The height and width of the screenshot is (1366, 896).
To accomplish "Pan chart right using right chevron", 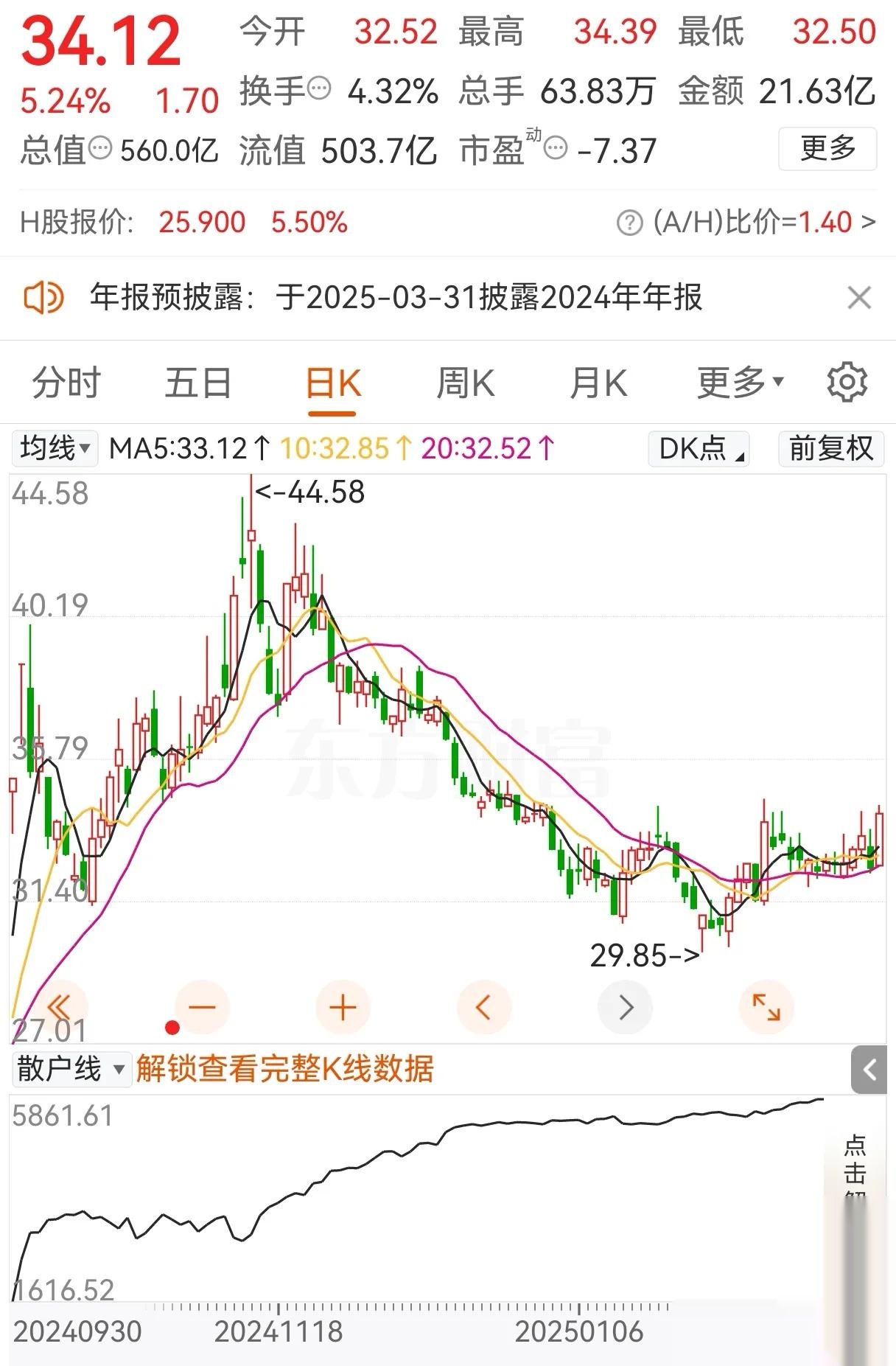I will [625, 1006].
